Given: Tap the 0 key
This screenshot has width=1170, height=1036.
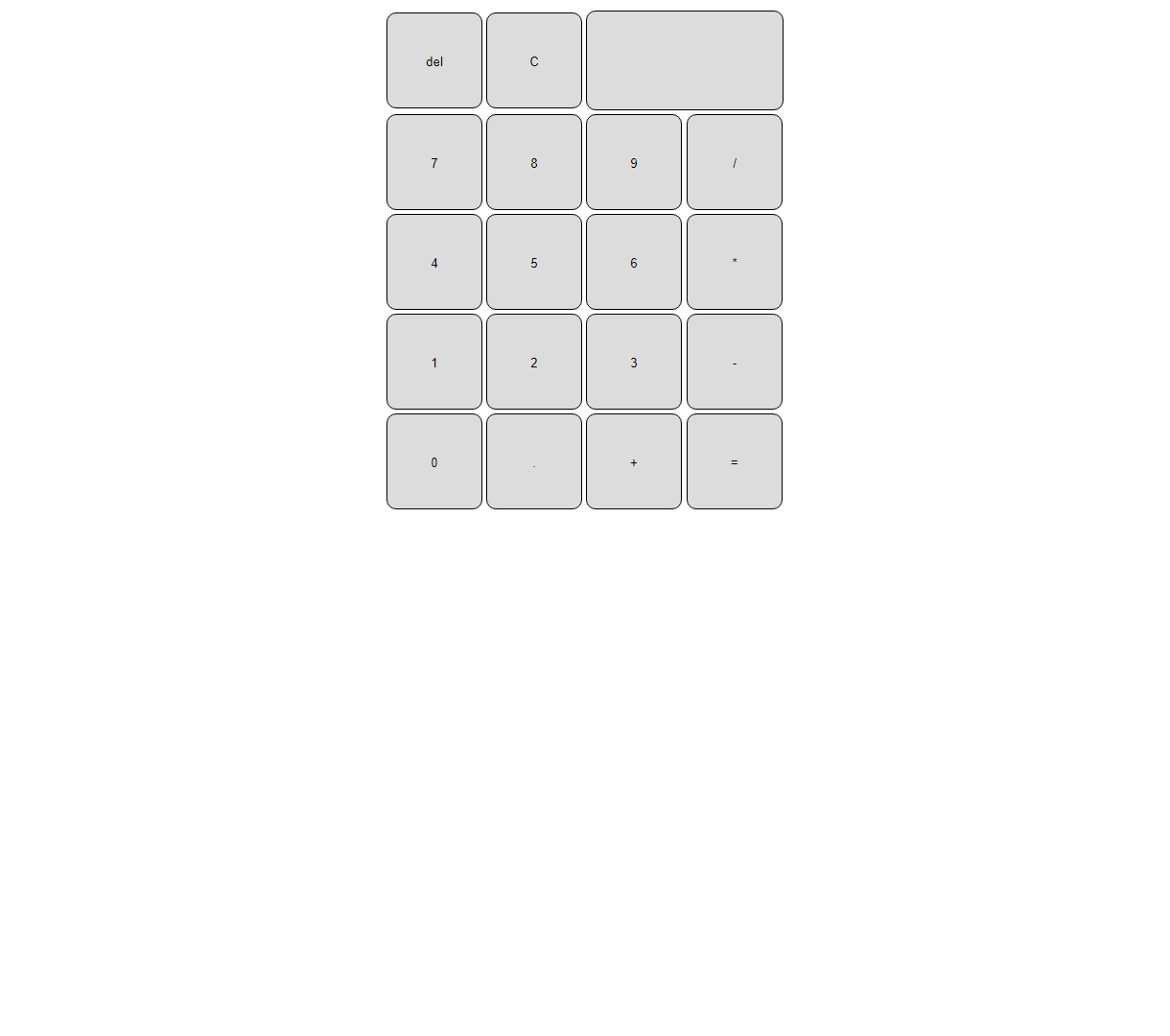Looking at the screenshot, I should (434, 462).
